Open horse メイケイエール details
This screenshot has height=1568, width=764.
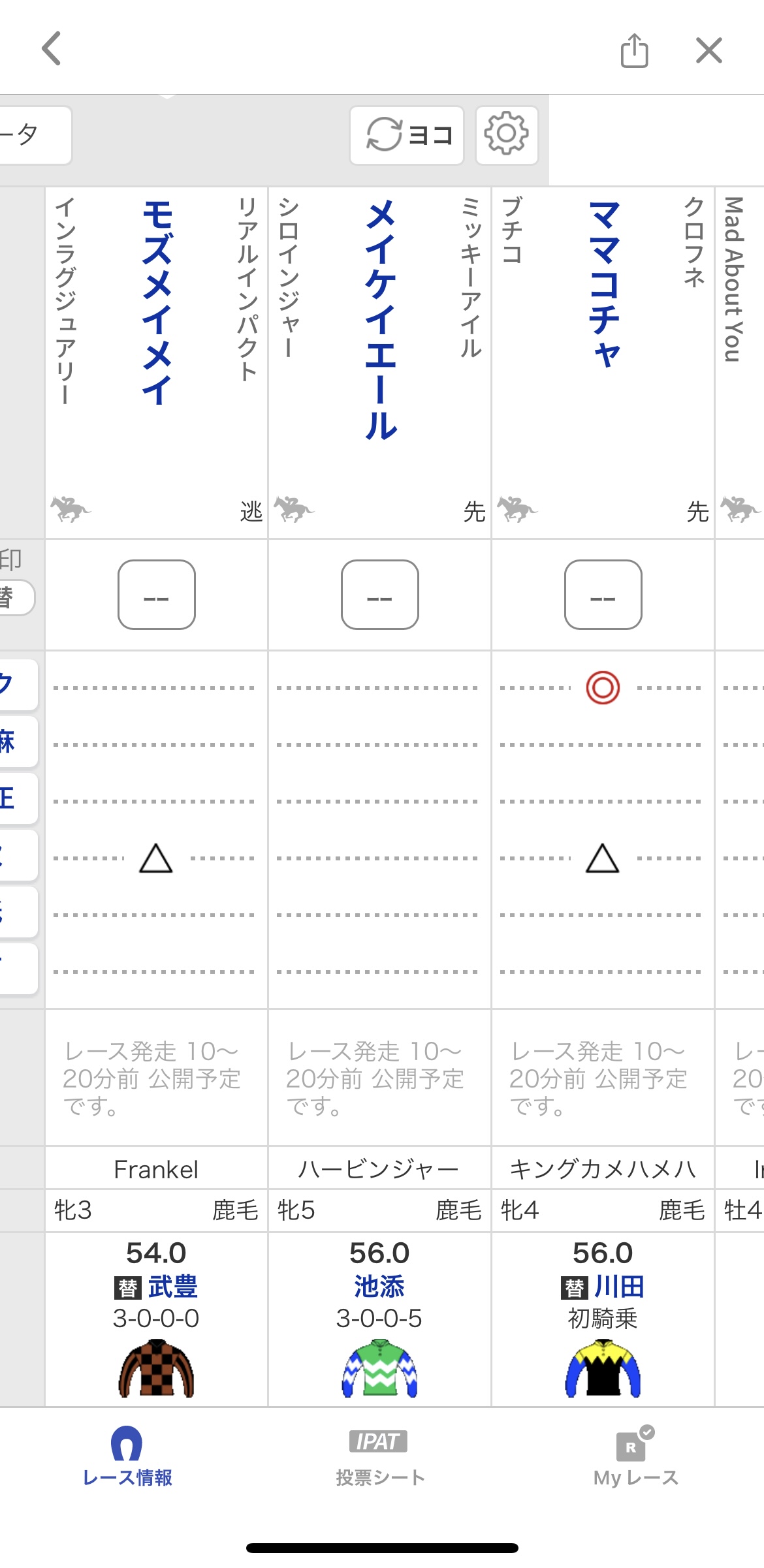[x=381, y=319]
